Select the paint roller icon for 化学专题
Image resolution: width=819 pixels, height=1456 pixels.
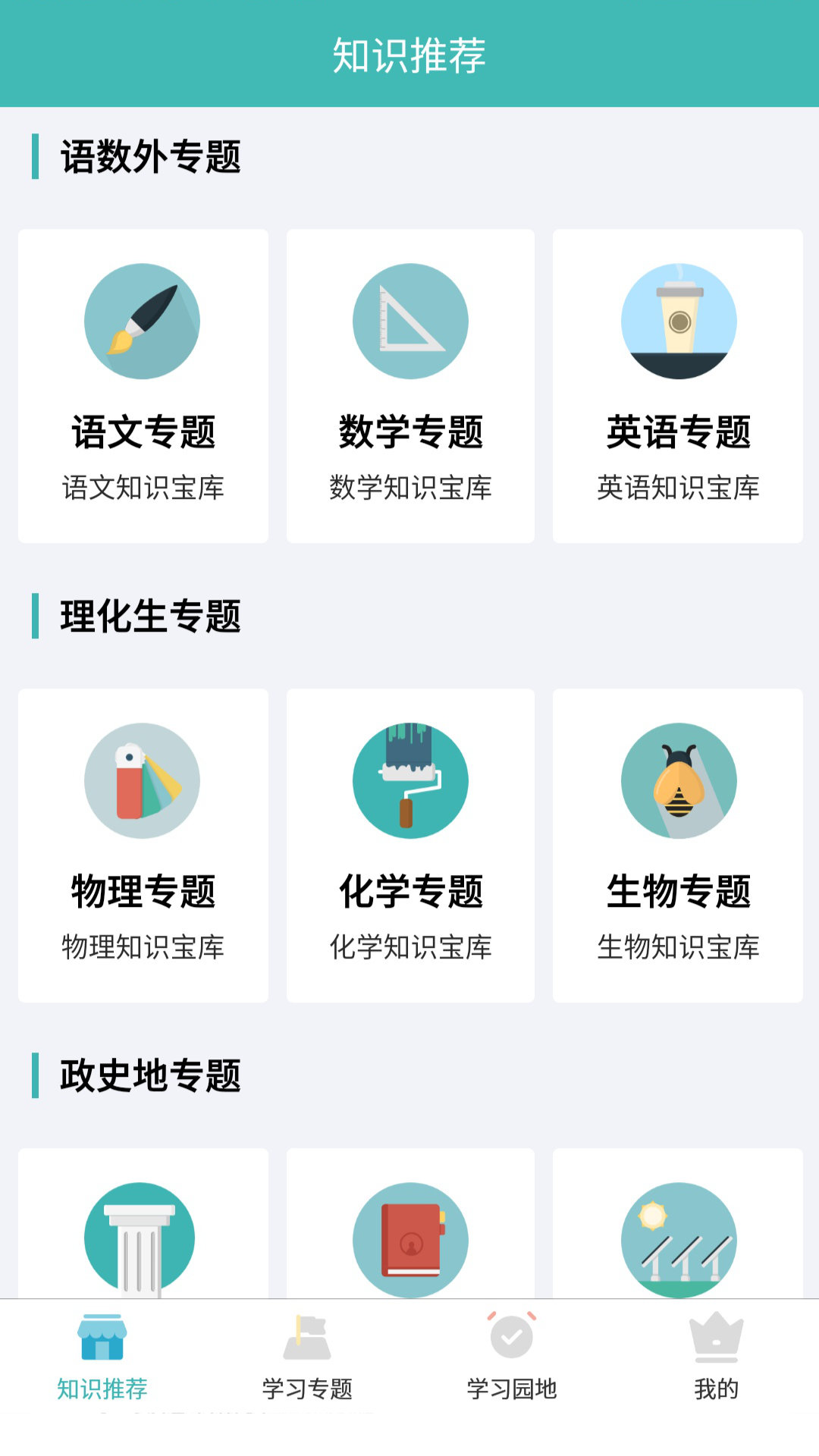410,781
